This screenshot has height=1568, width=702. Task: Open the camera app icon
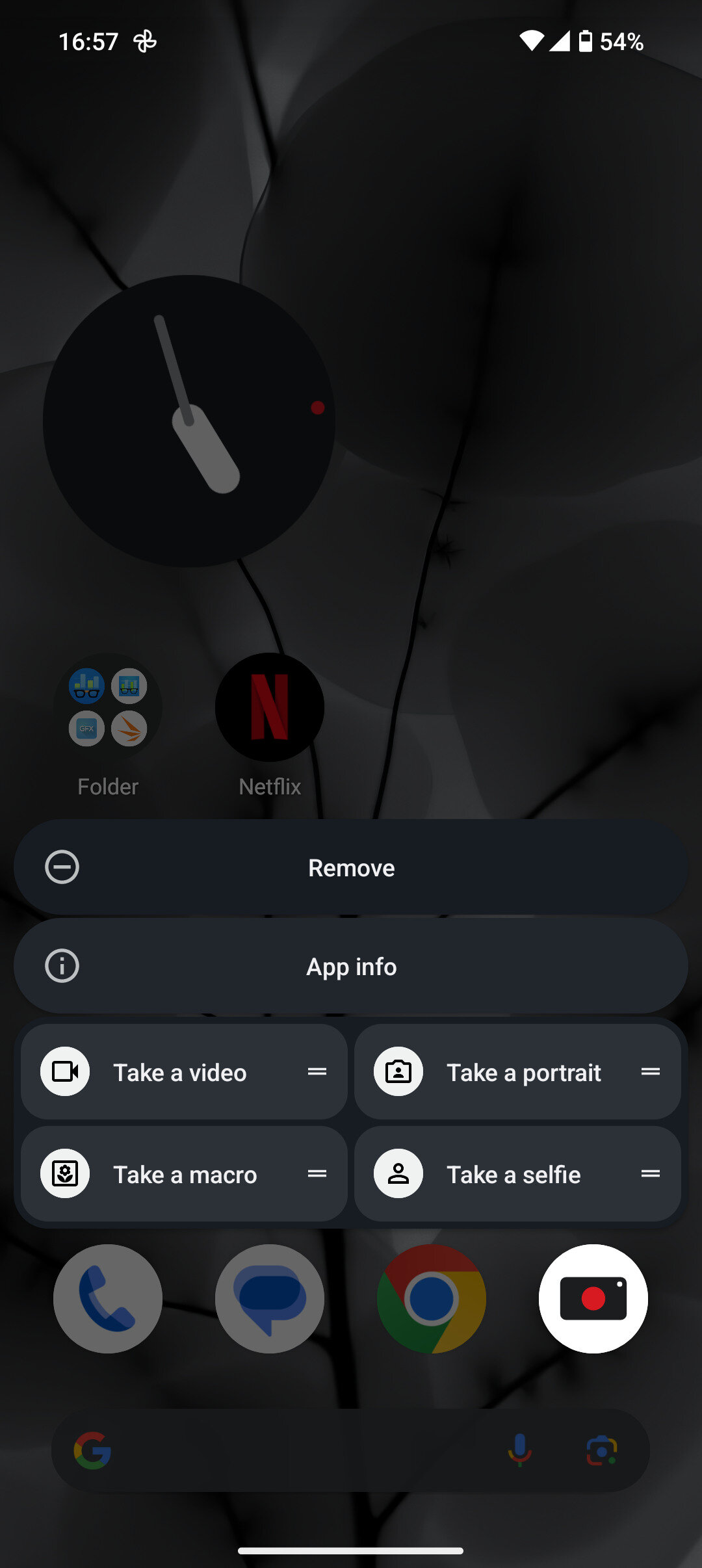pos(593,1299)
